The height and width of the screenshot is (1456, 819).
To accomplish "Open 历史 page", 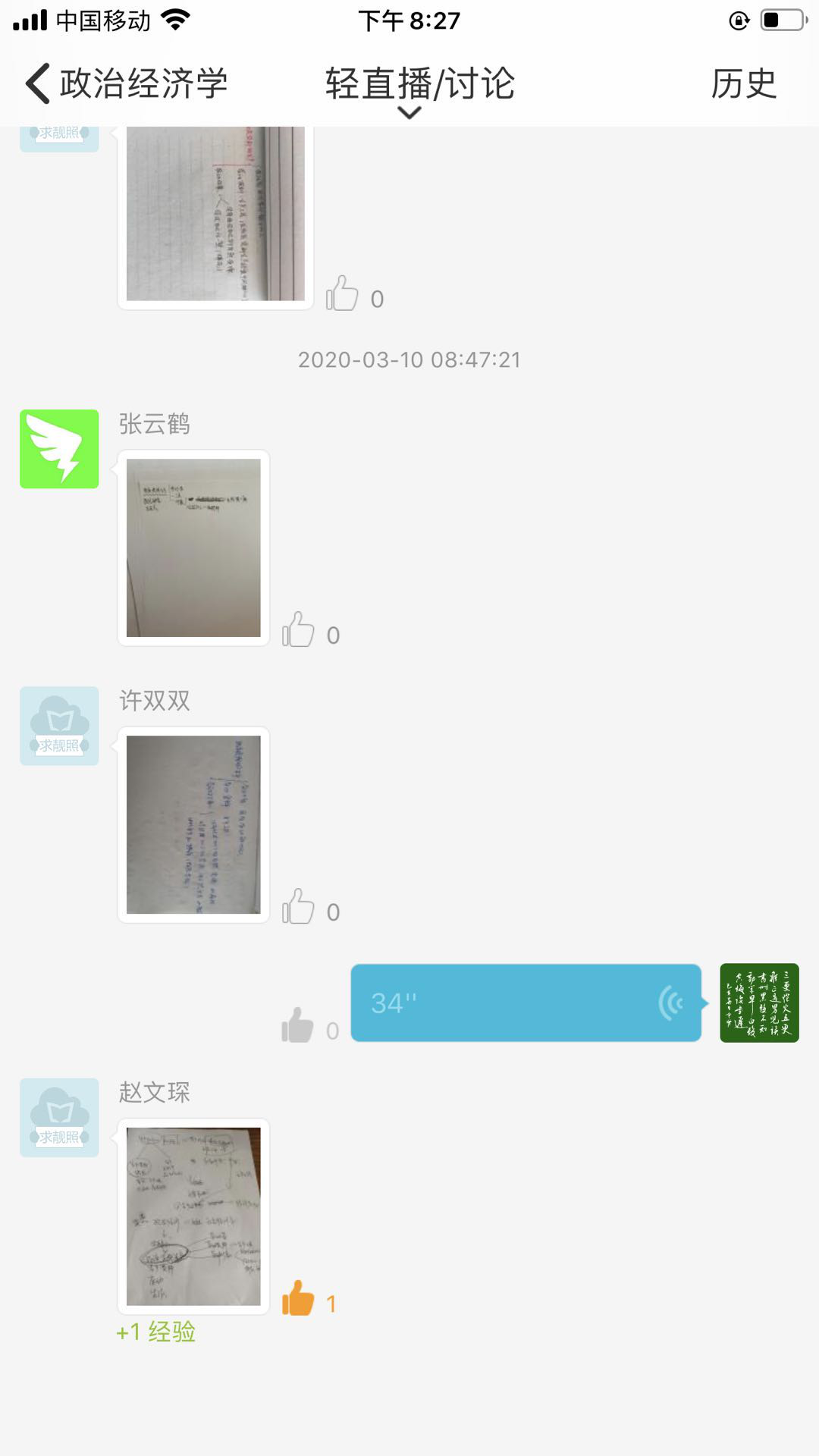I will click(x=743, y=83).
